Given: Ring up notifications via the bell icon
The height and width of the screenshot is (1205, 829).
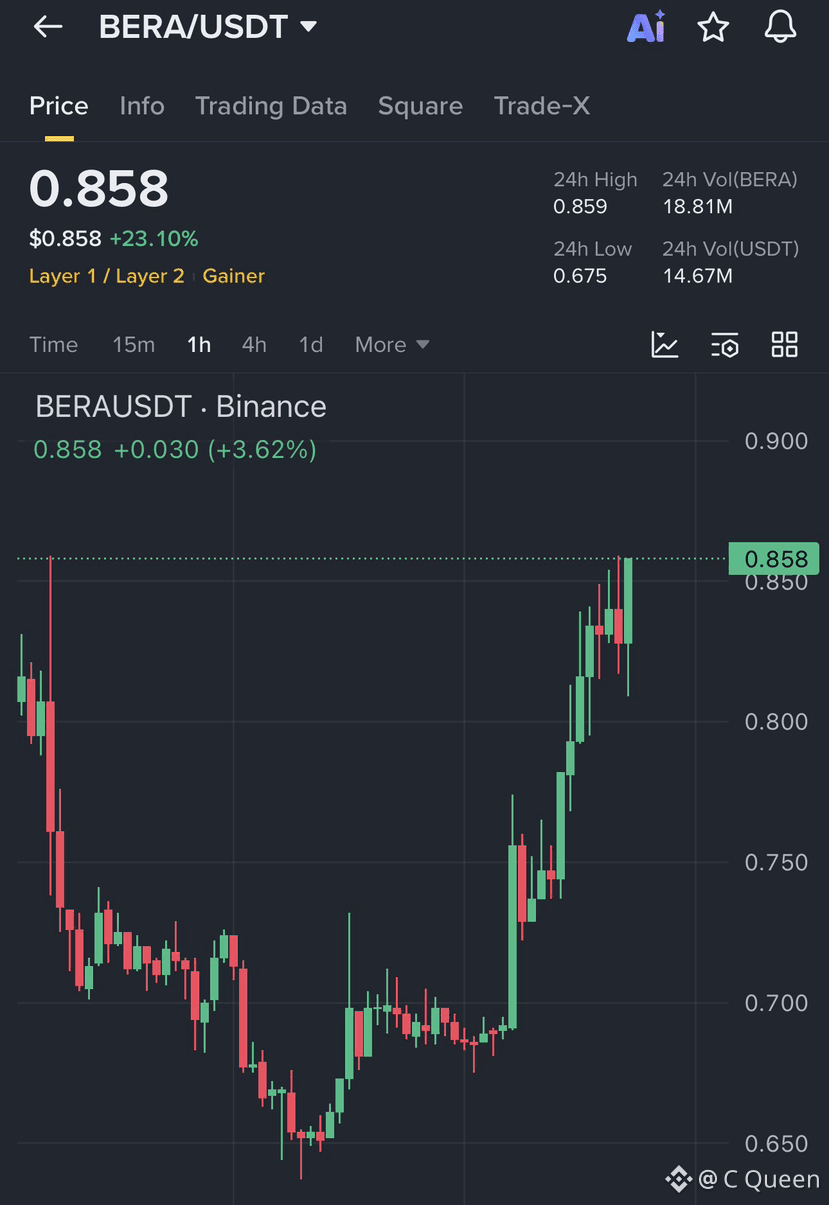Looking at the screenshot, I should [781, 27].
